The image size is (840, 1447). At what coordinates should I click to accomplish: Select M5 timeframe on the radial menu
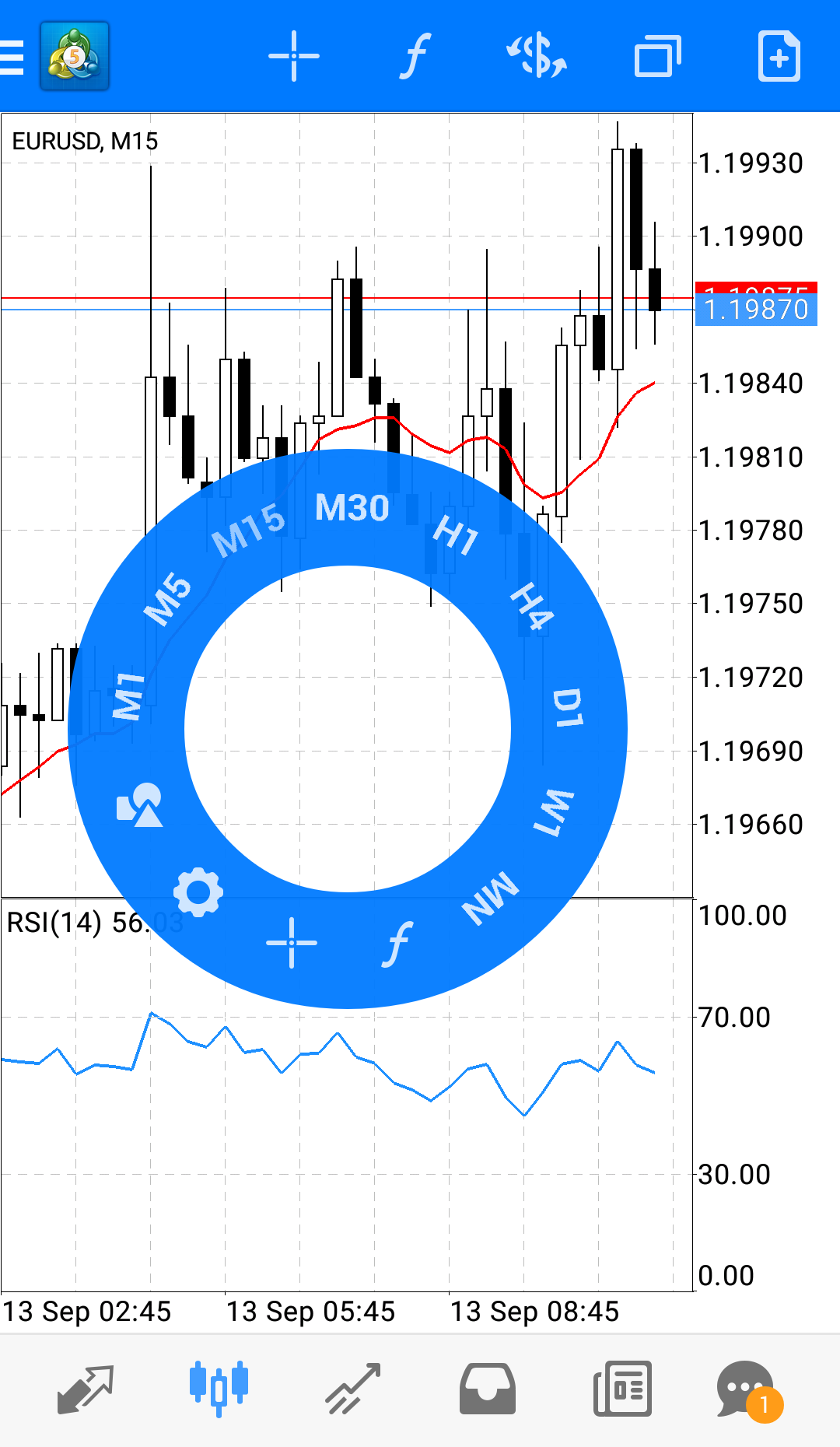[168, 597]
